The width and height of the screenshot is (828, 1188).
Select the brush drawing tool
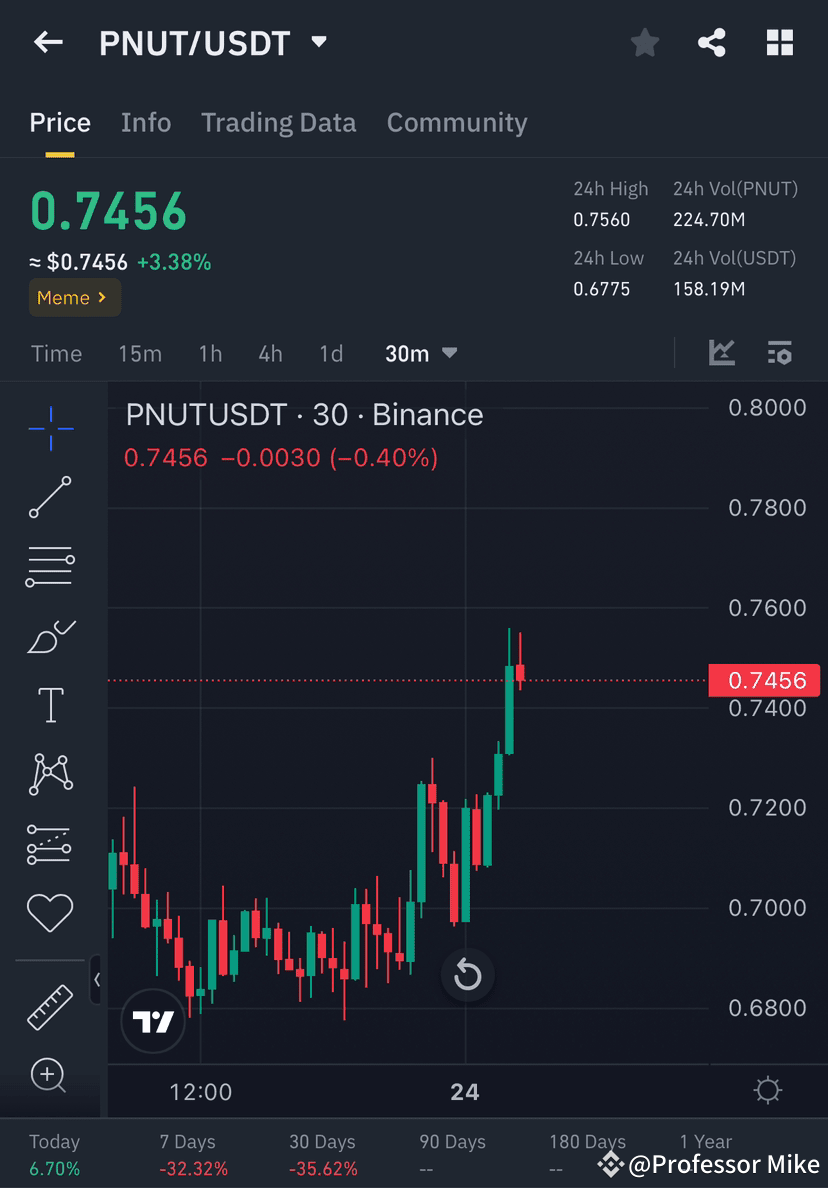[x=50, y=636]
